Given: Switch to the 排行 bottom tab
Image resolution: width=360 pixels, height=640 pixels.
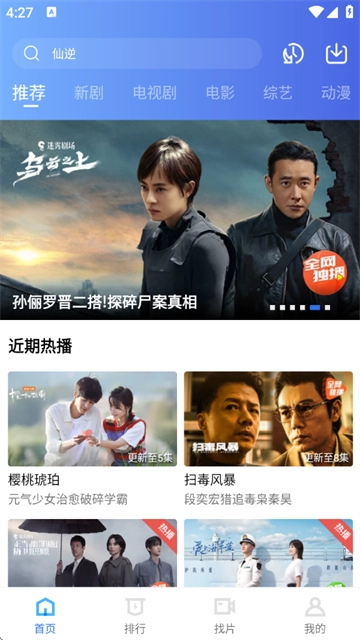Looking at the screenshot, I should coord(135,615).
